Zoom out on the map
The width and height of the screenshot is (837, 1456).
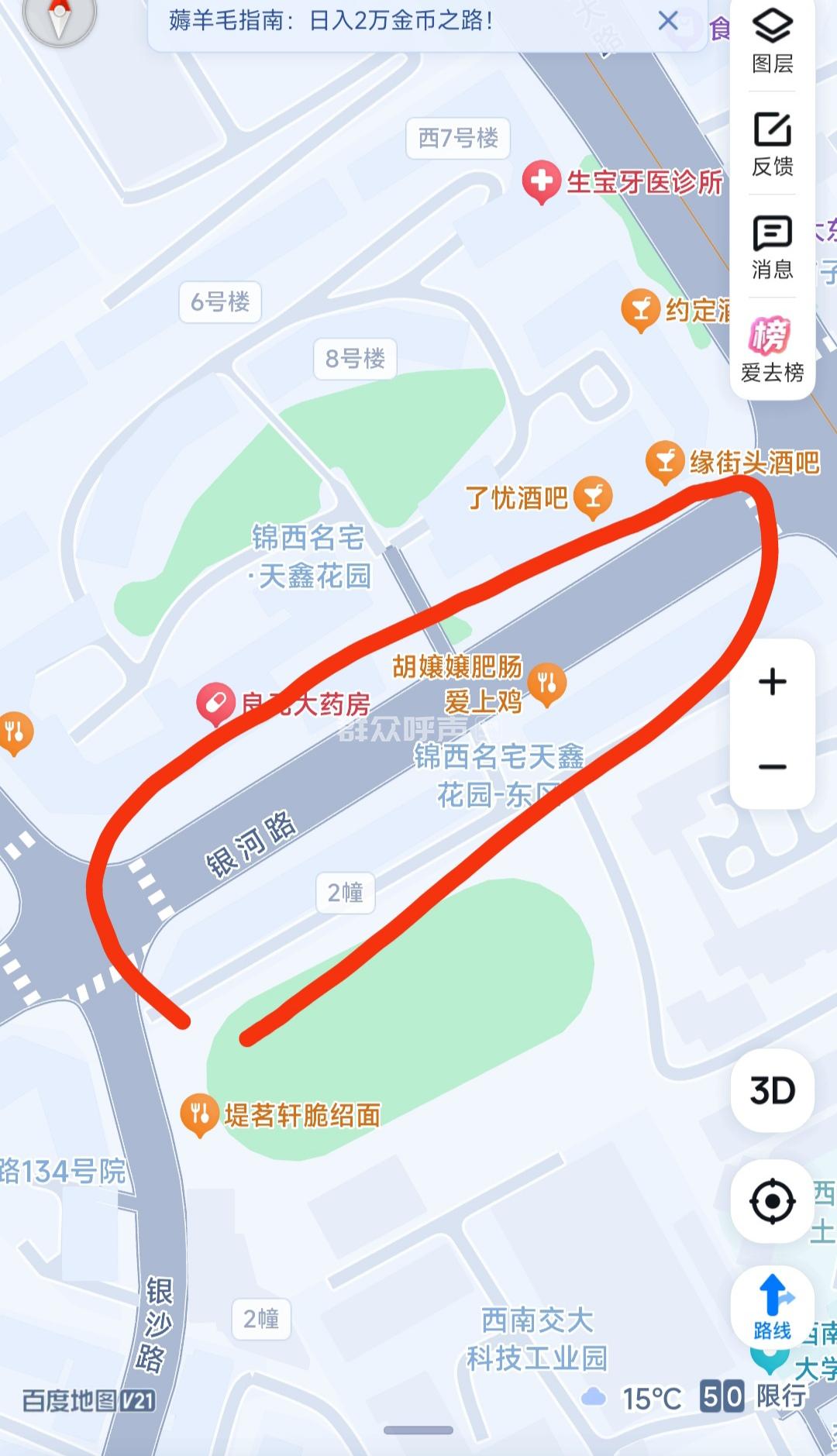pyautogui.click(x=772, y=767)
